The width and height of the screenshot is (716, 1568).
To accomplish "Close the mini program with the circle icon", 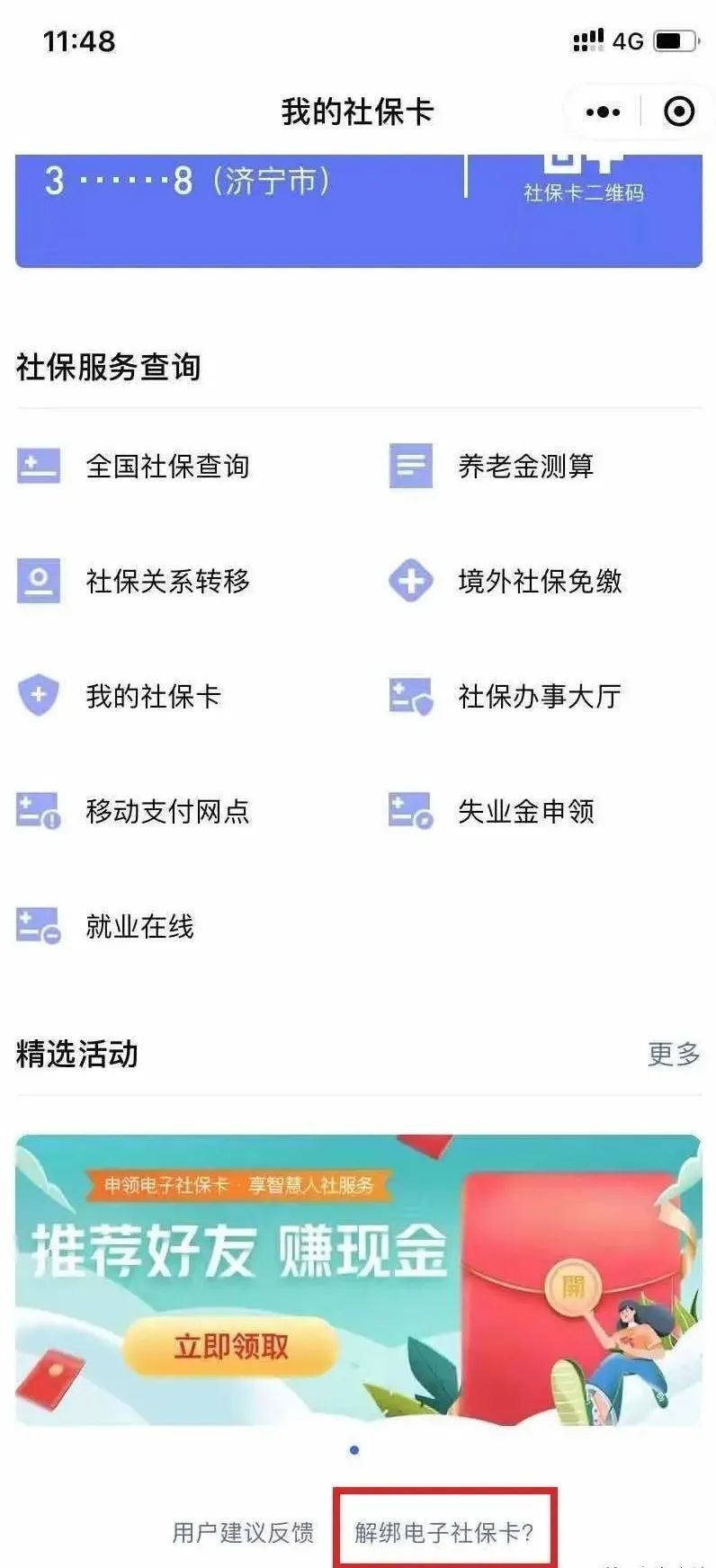I will [678, 111].
